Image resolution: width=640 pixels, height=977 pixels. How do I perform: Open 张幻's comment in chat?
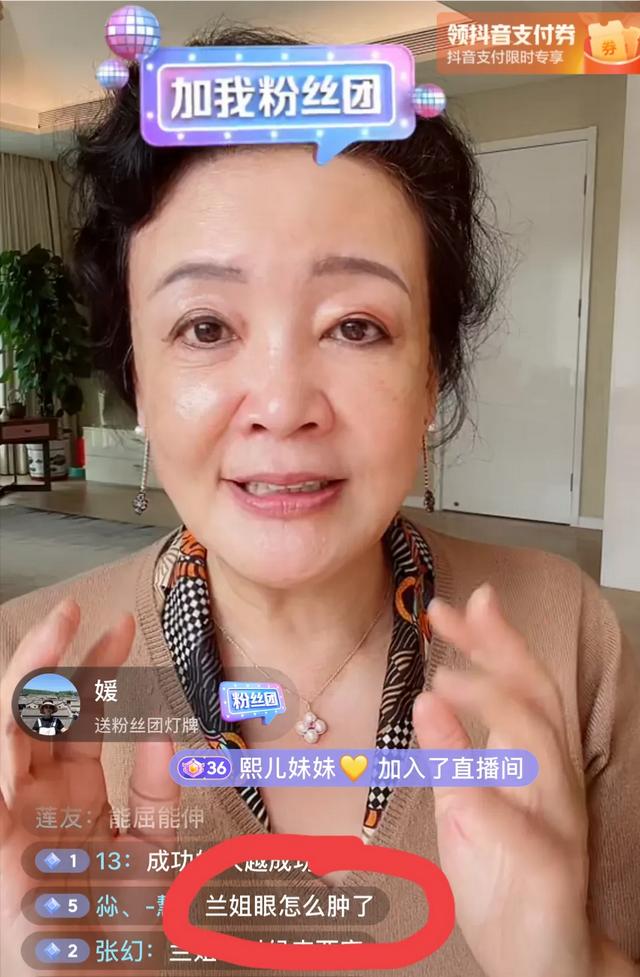(200, 951)
